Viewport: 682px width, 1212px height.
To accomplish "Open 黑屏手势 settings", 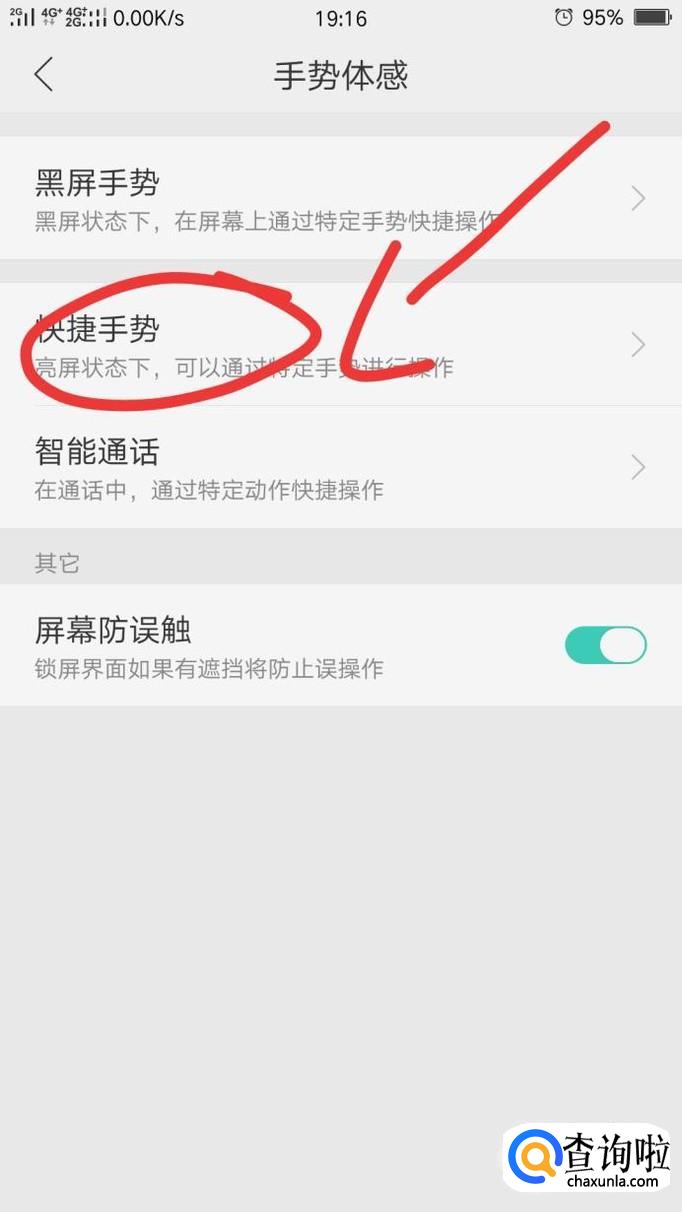I will (x=341, y=199).
